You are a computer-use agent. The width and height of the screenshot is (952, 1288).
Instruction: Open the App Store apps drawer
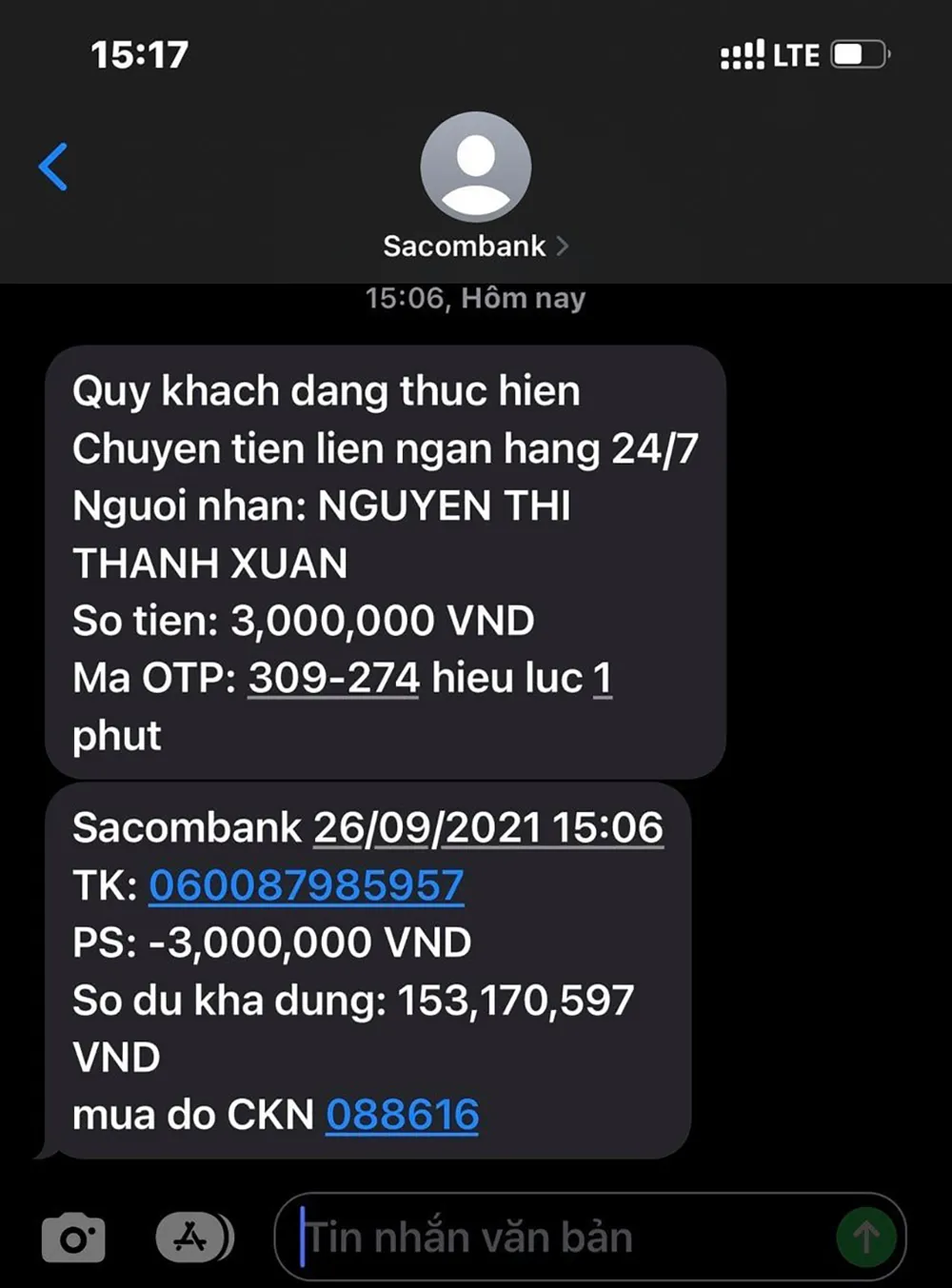tap(194, 1238)
